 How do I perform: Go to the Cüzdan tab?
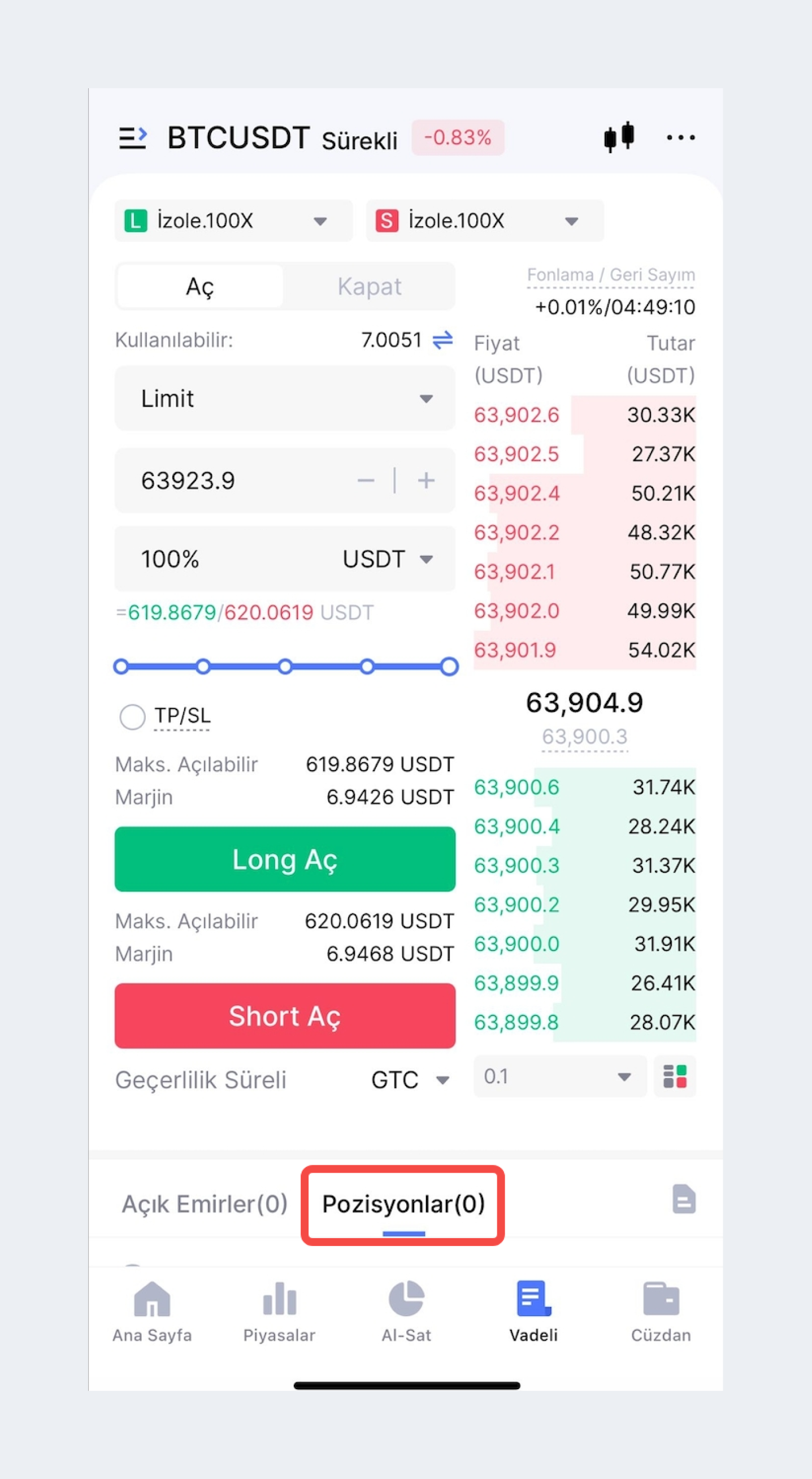pos(661,1311)
